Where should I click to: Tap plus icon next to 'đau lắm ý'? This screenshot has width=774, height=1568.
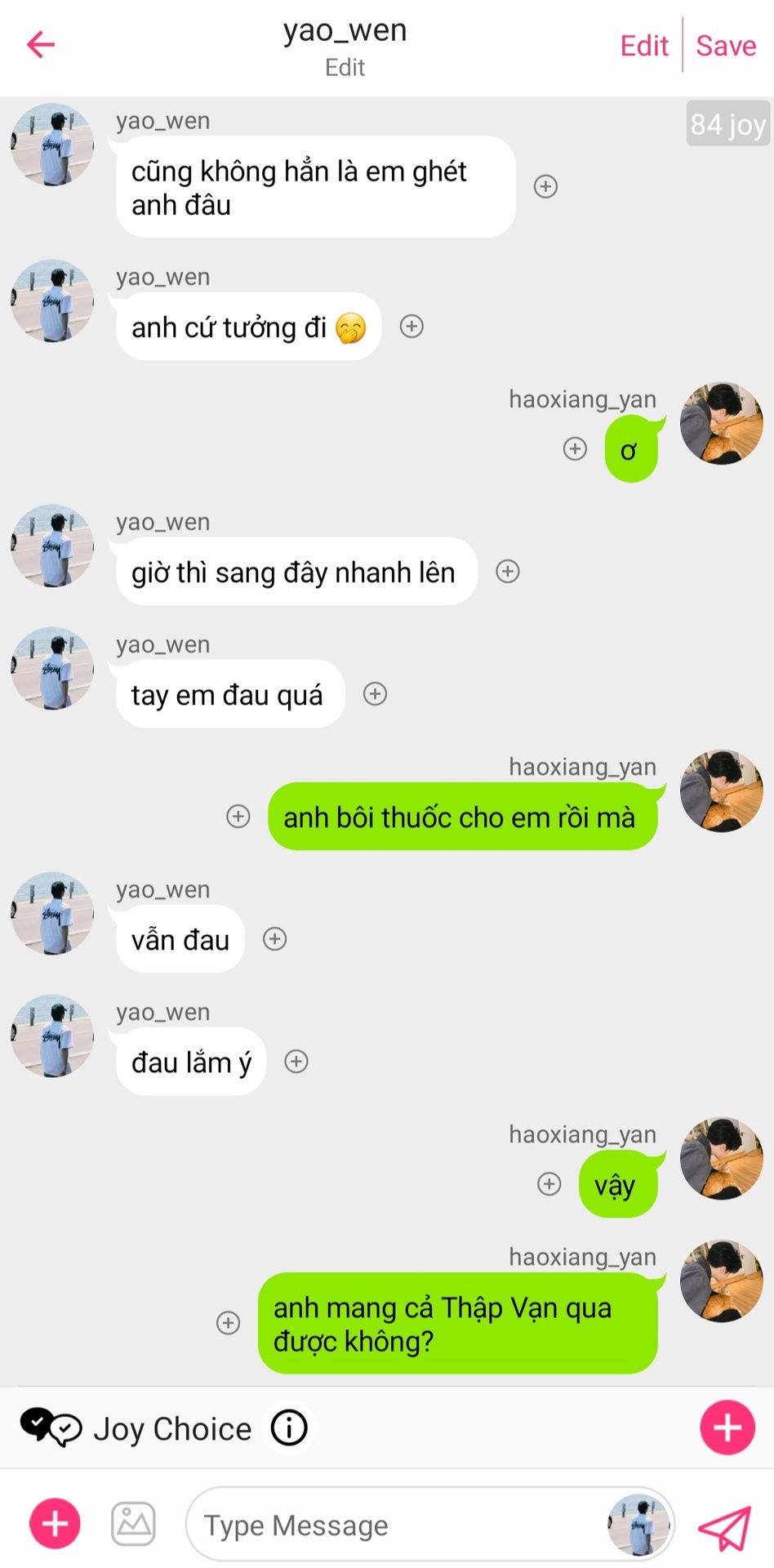(296, 1062)
